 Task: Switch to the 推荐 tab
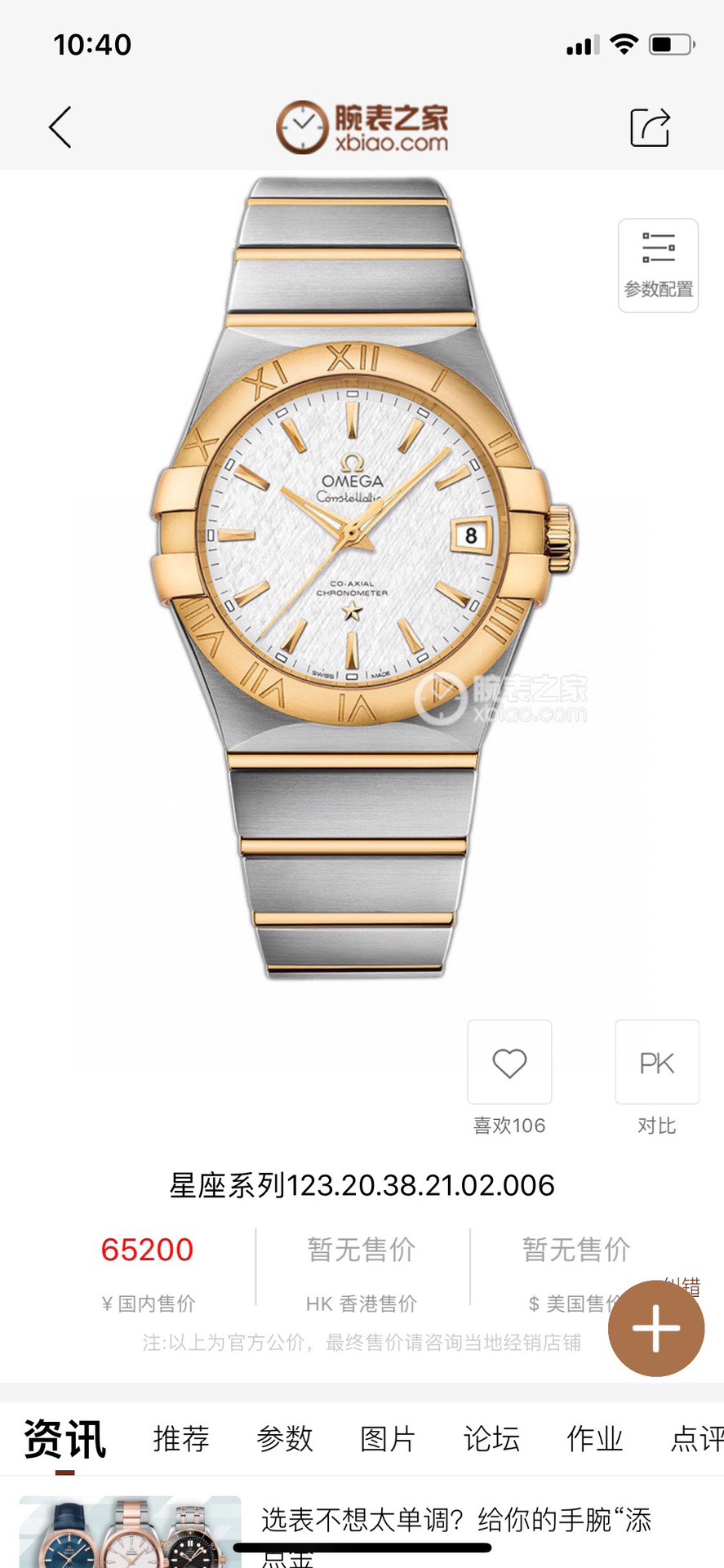(x=181, y=1439)
